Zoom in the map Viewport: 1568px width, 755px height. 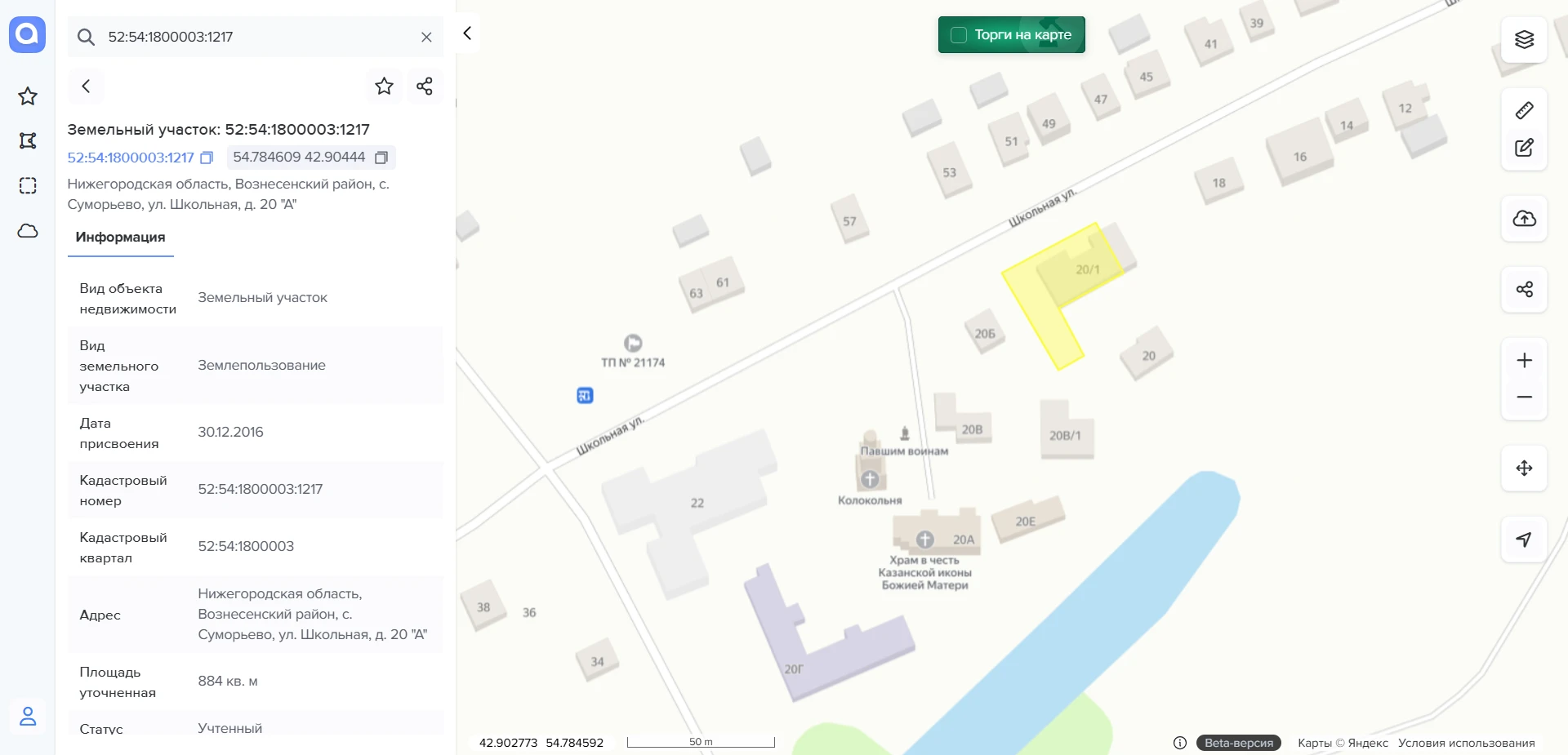(1524, 361)
